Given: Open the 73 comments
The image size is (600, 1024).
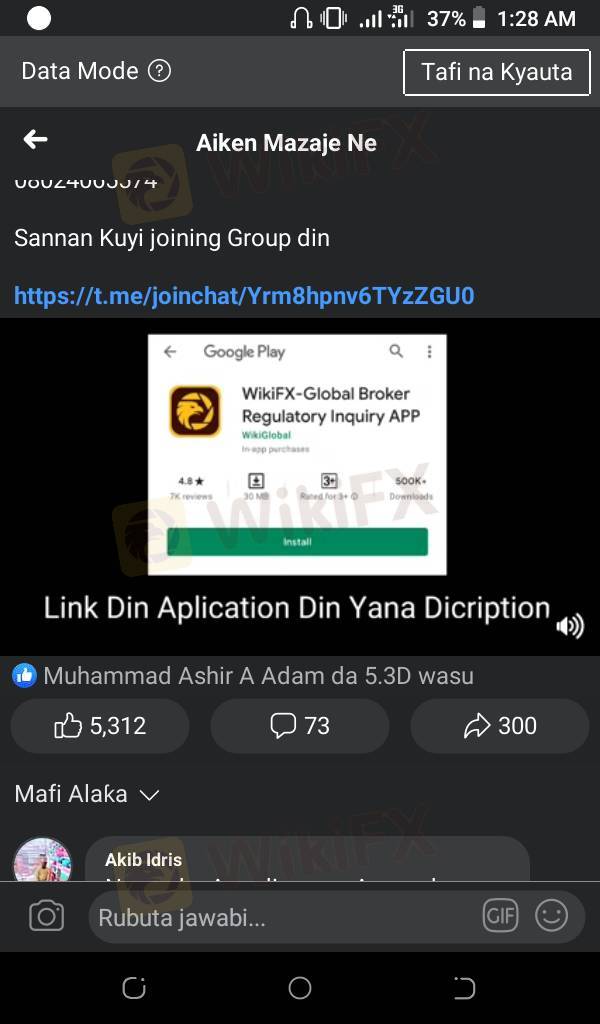Looking at the screenshot, I should [300, 726].
